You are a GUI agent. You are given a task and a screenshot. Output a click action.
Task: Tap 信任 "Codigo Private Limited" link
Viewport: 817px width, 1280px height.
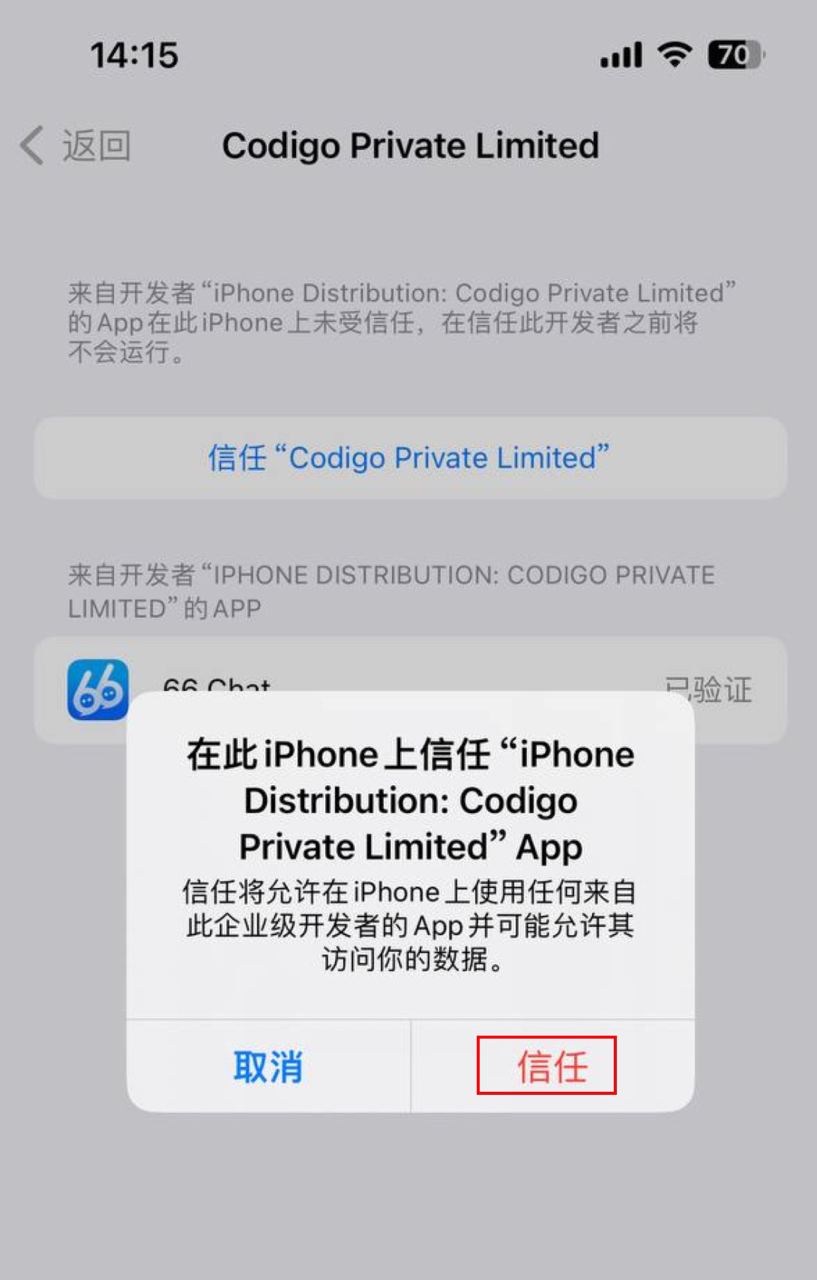(409, 458)
